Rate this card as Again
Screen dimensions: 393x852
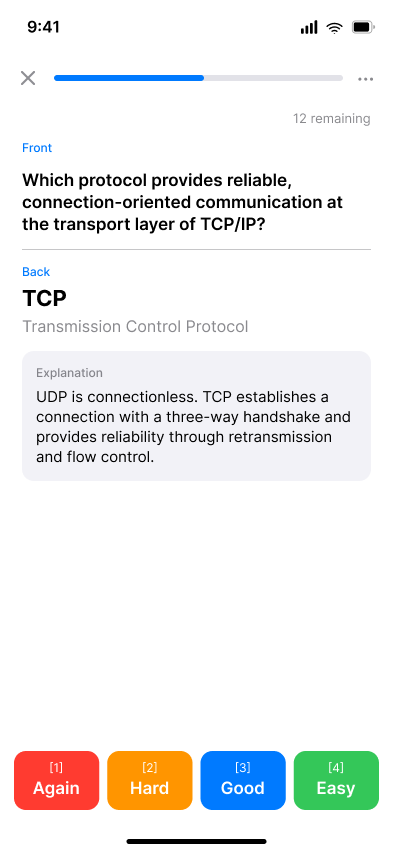click(x=57, y=780)
